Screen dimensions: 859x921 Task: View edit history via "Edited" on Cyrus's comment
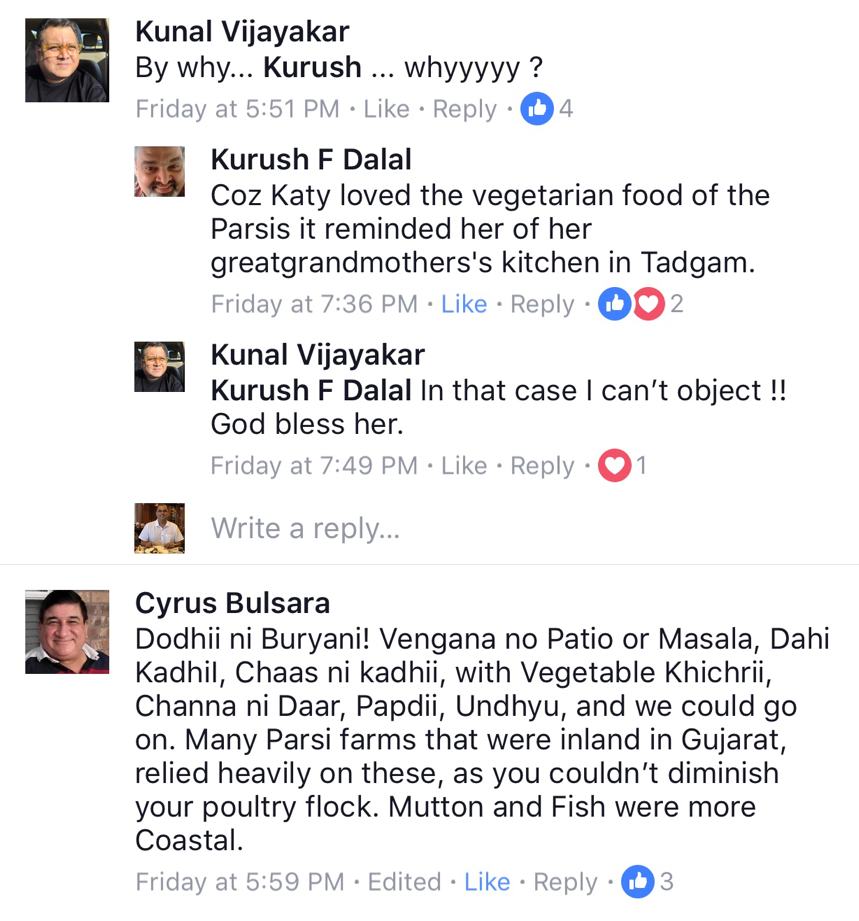(404, 882)
